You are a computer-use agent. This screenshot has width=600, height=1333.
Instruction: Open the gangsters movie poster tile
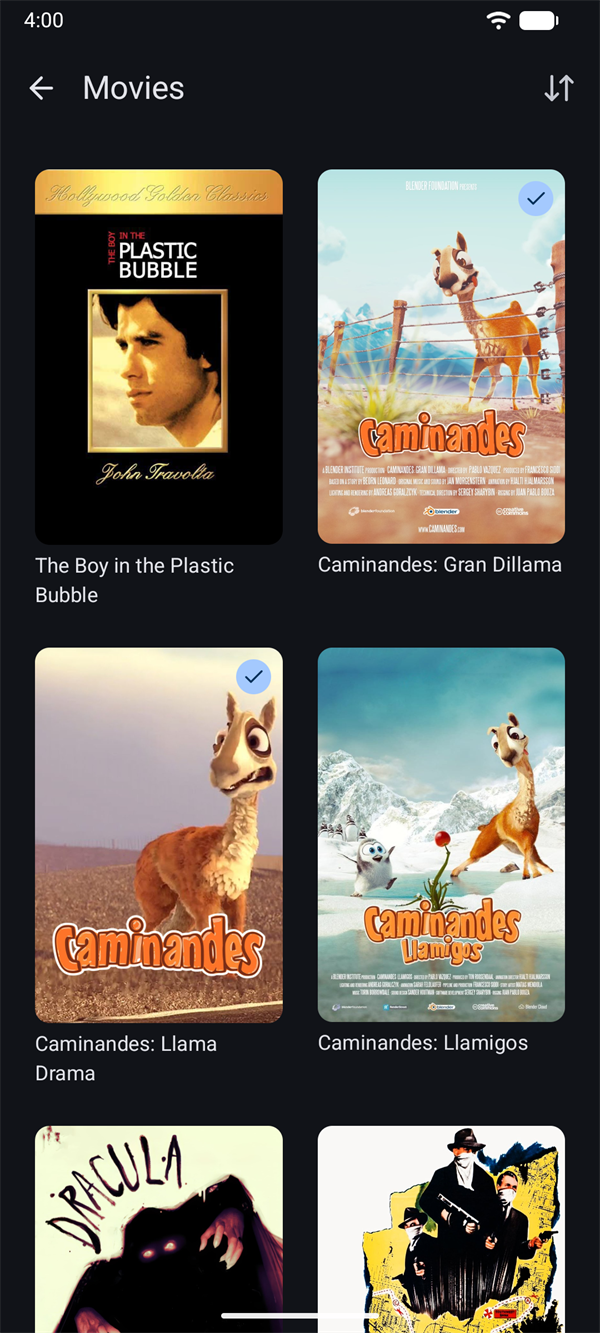pos(441,1228)
